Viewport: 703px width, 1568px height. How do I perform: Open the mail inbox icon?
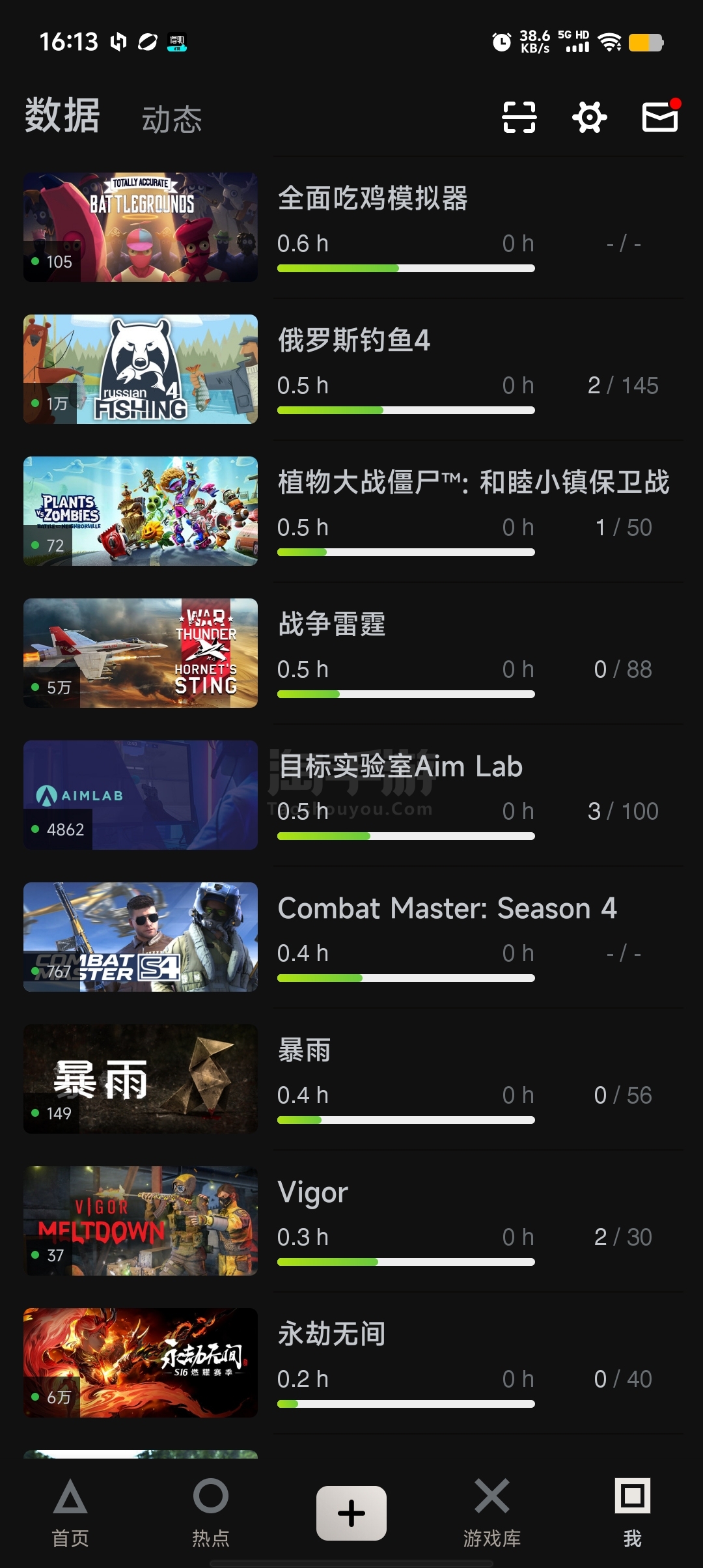[x=660, y=117]
